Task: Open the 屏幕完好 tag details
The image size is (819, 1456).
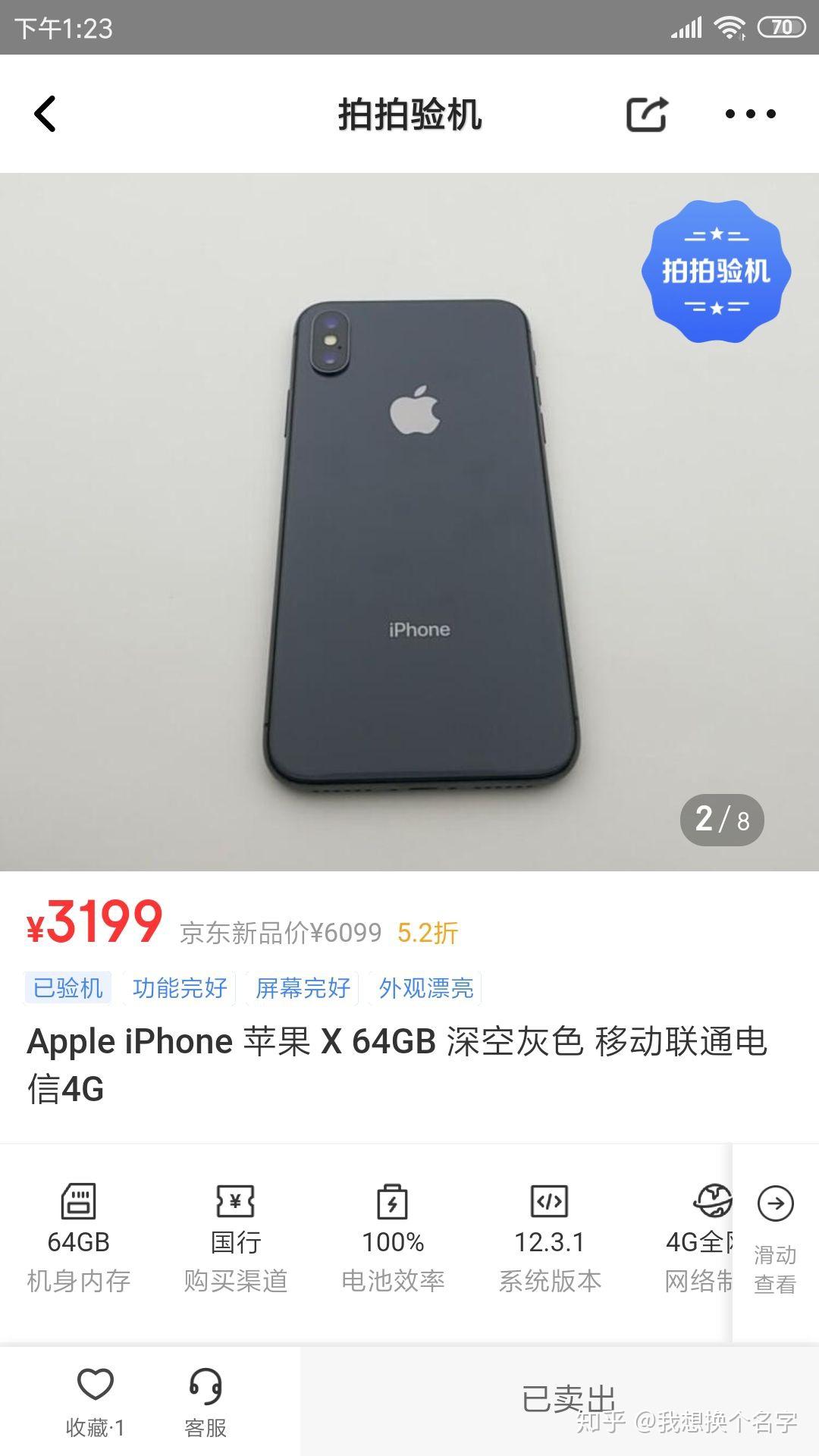Action: click(303, 988)
